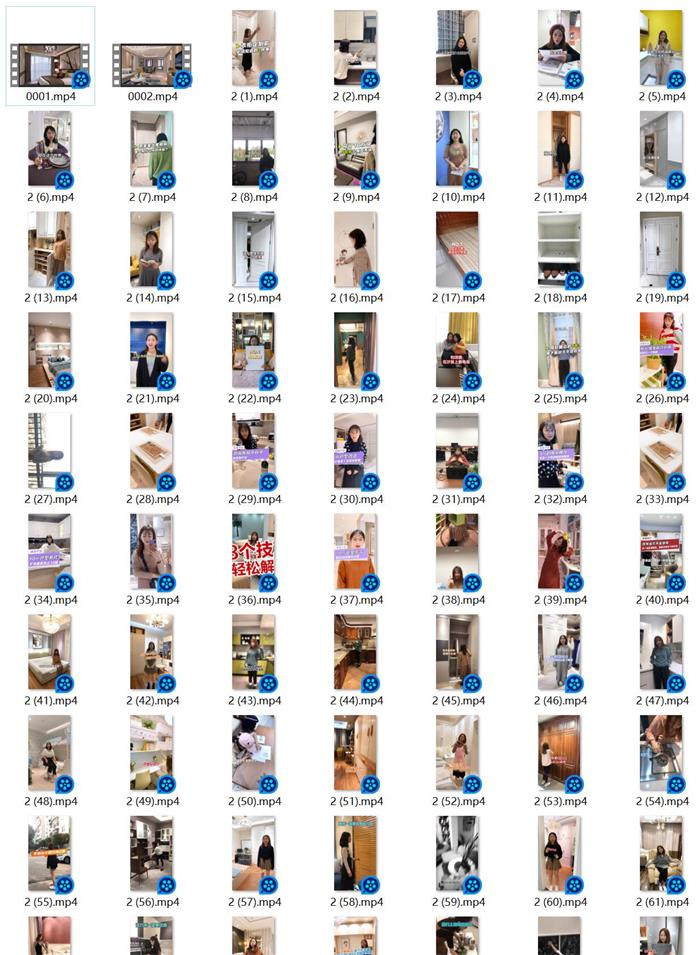Open the 2 (12).mp4 video
The height and width of the screenshot is (955, 700).
point(660,148)
